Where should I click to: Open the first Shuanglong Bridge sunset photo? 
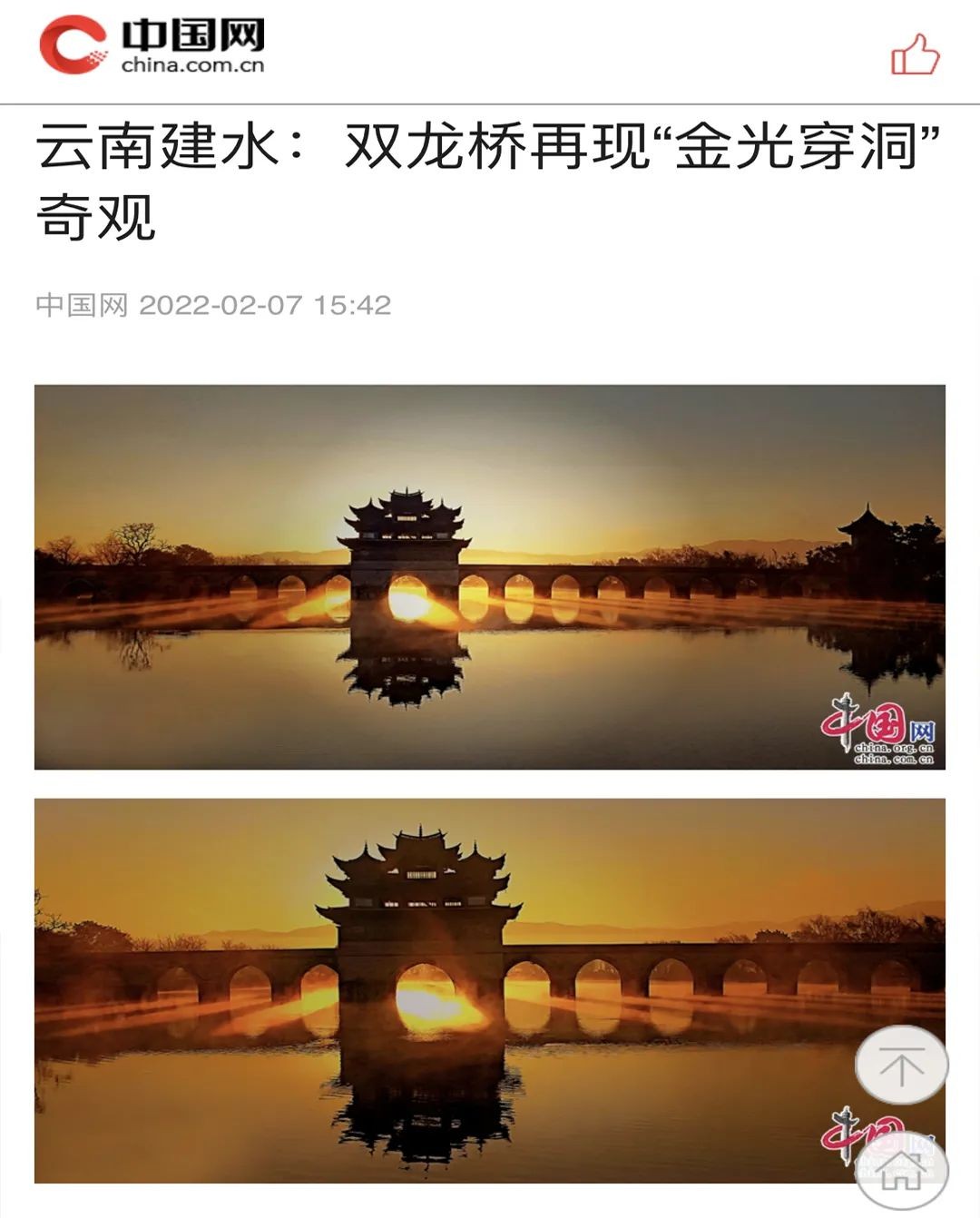pyautogui.click(x=489, y=577)
